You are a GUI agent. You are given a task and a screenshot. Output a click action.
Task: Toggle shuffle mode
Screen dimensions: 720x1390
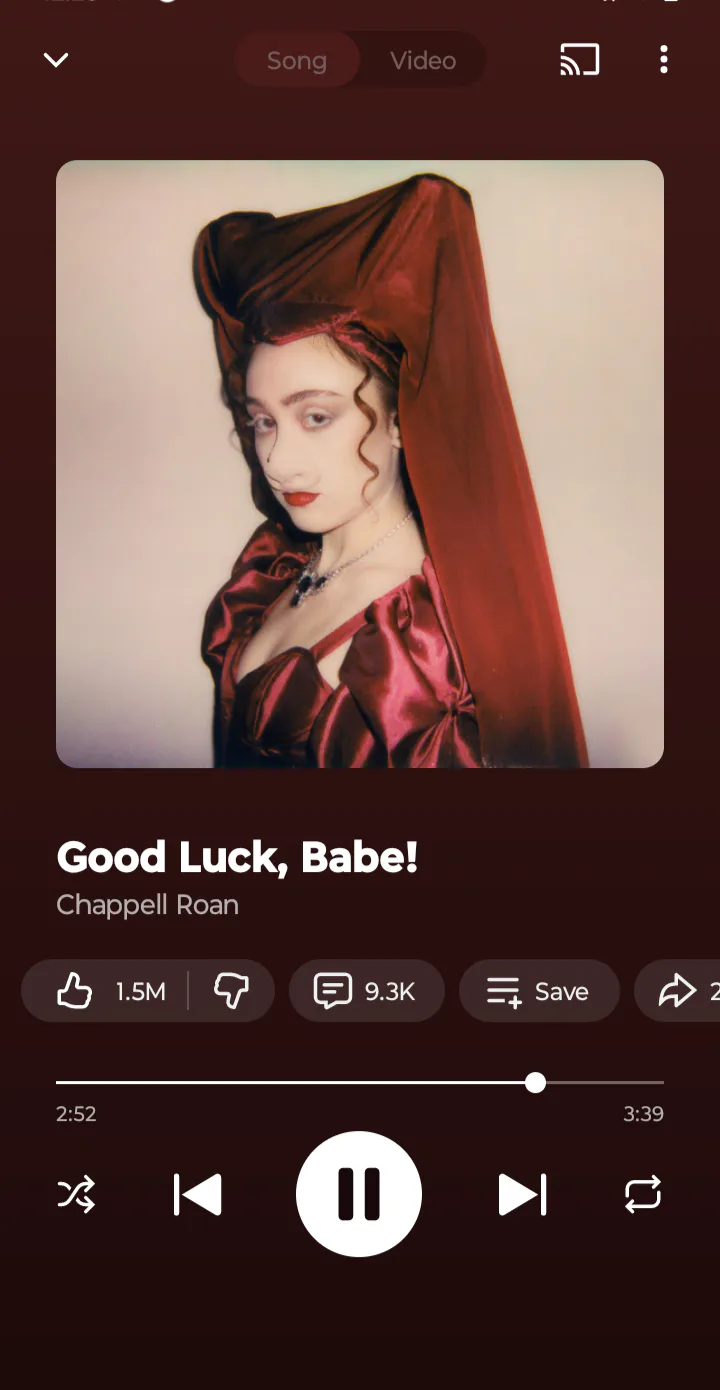tap(76, 1194)
